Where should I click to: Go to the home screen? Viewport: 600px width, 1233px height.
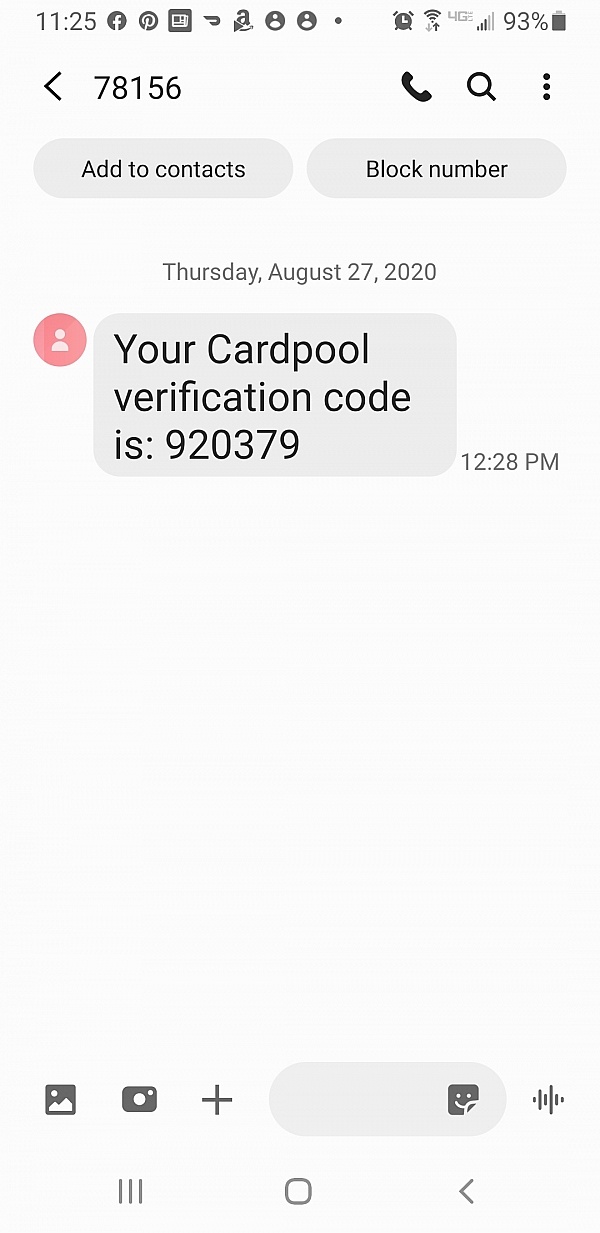coord(298,1191)
